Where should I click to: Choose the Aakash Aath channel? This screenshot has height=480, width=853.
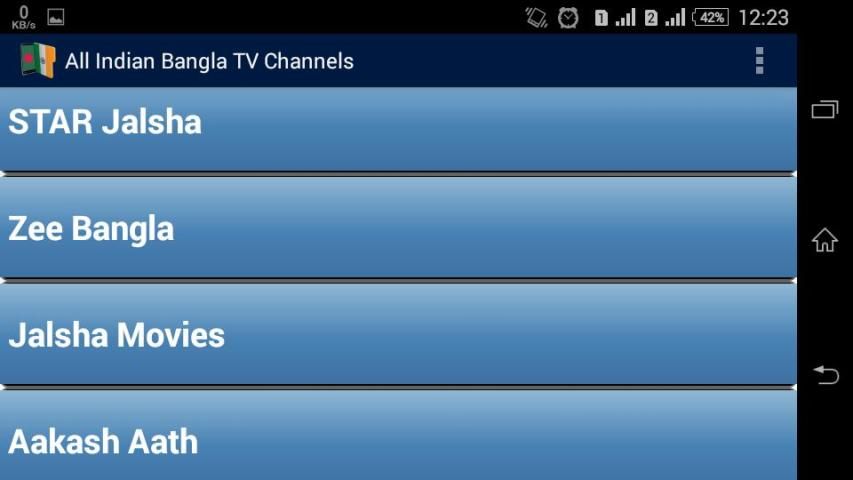pos(398,435)
